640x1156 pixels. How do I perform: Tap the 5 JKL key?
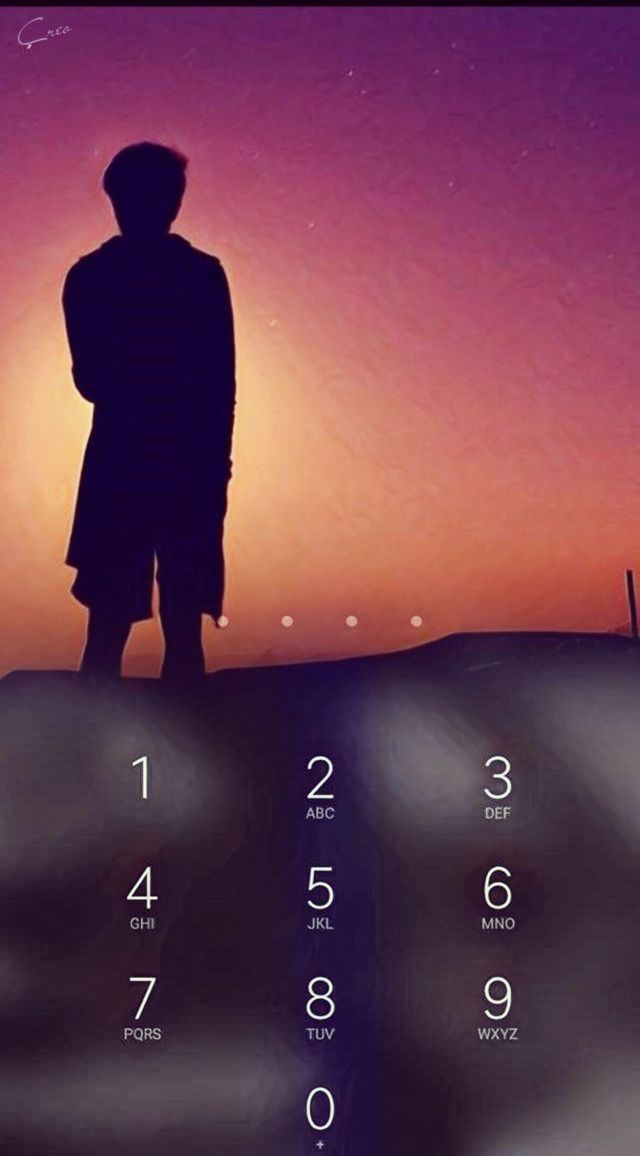tap(320, 897)
